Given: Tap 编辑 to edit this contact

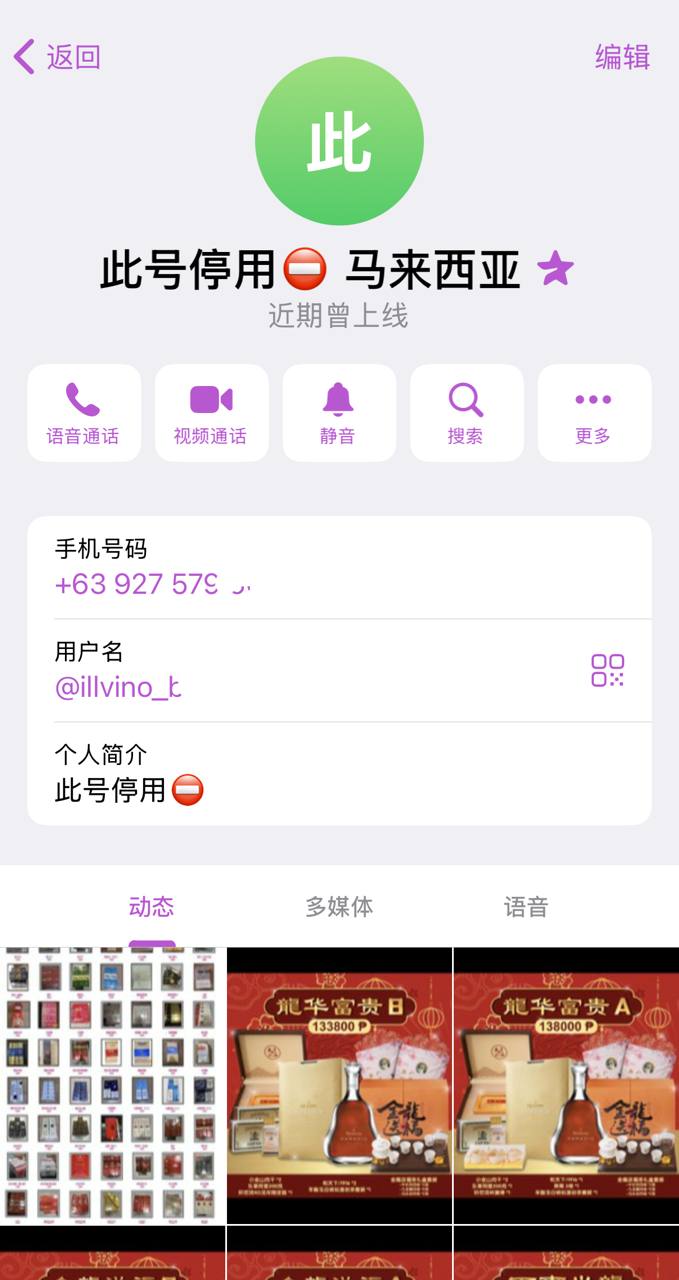Looking at the screenshot, I should 622,57.
